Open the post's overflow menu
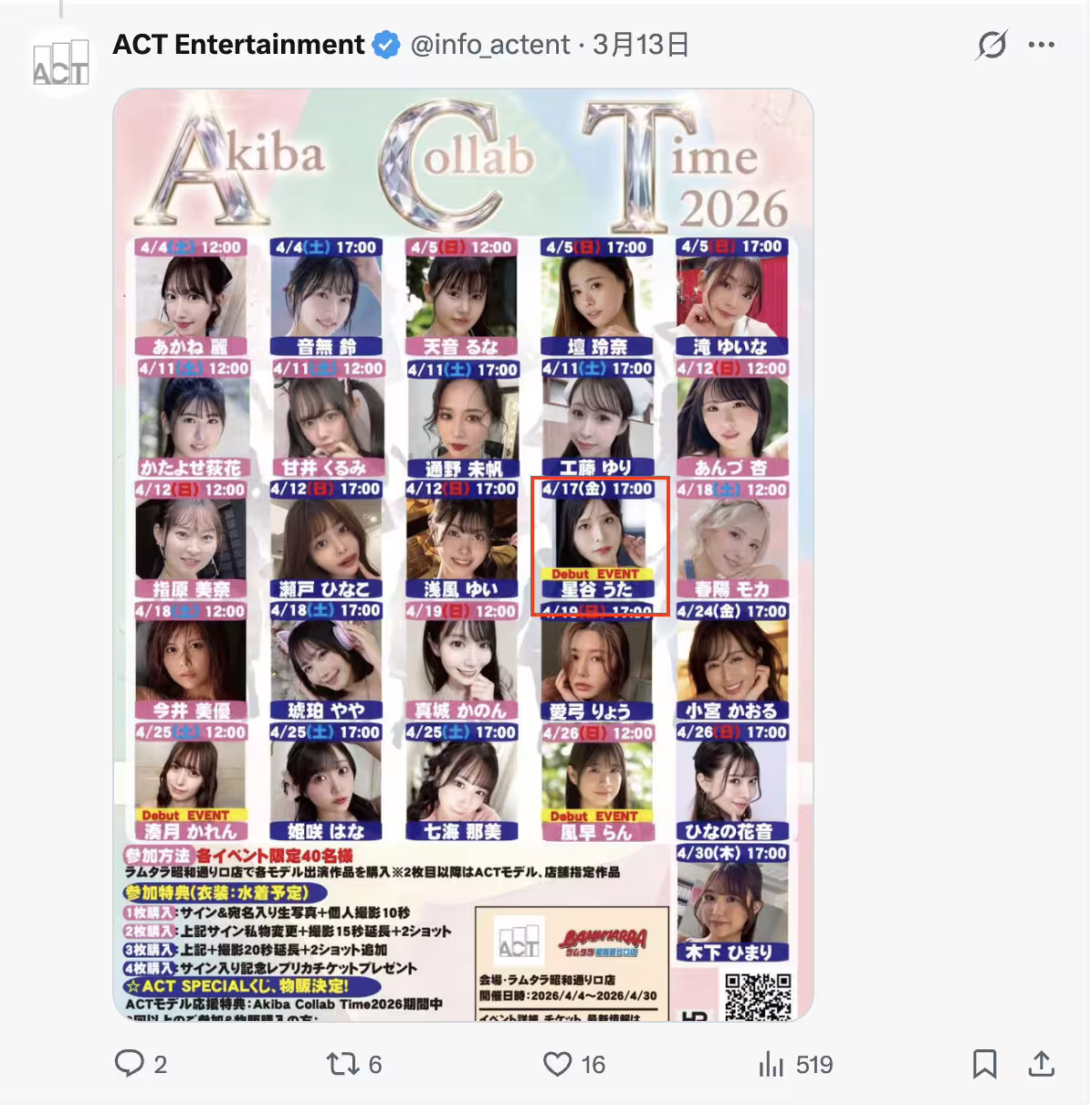Screen dimensions: 1092x1105 click(x=1041, y=44)
